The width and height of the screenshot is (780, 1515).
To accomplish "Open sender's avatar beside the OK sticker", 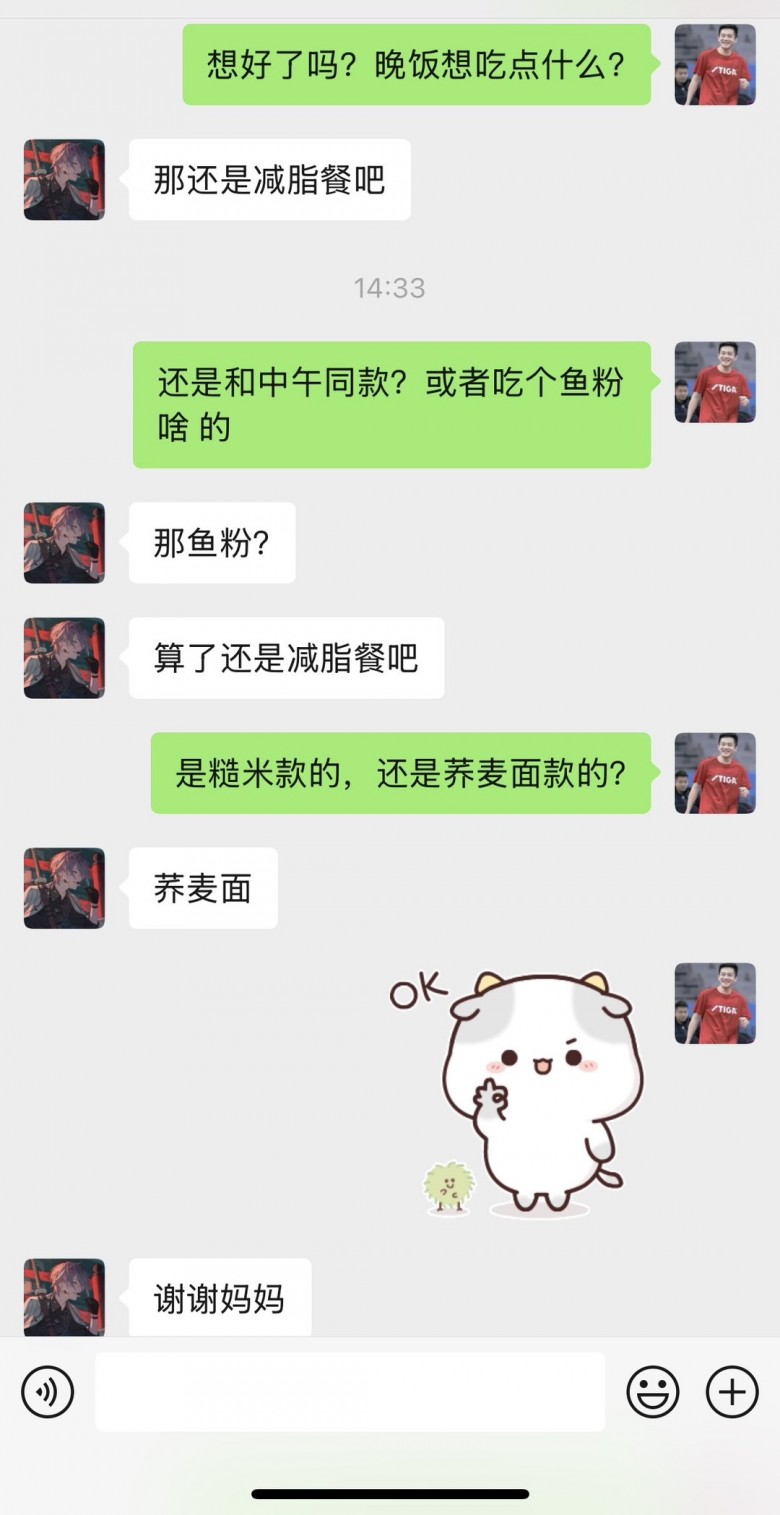I will pos(714,1003).
